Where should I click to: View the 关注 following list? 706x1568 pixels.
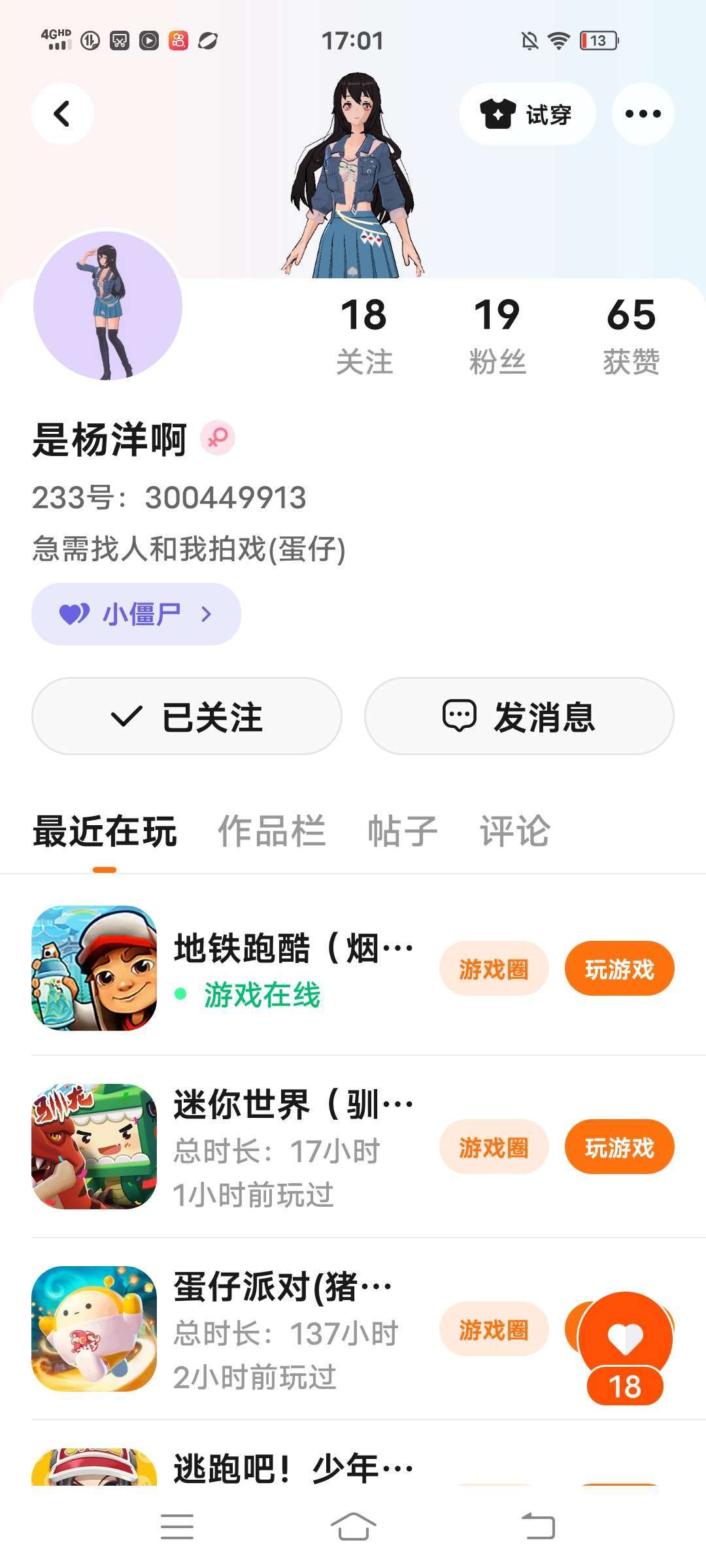coord(364,335)
